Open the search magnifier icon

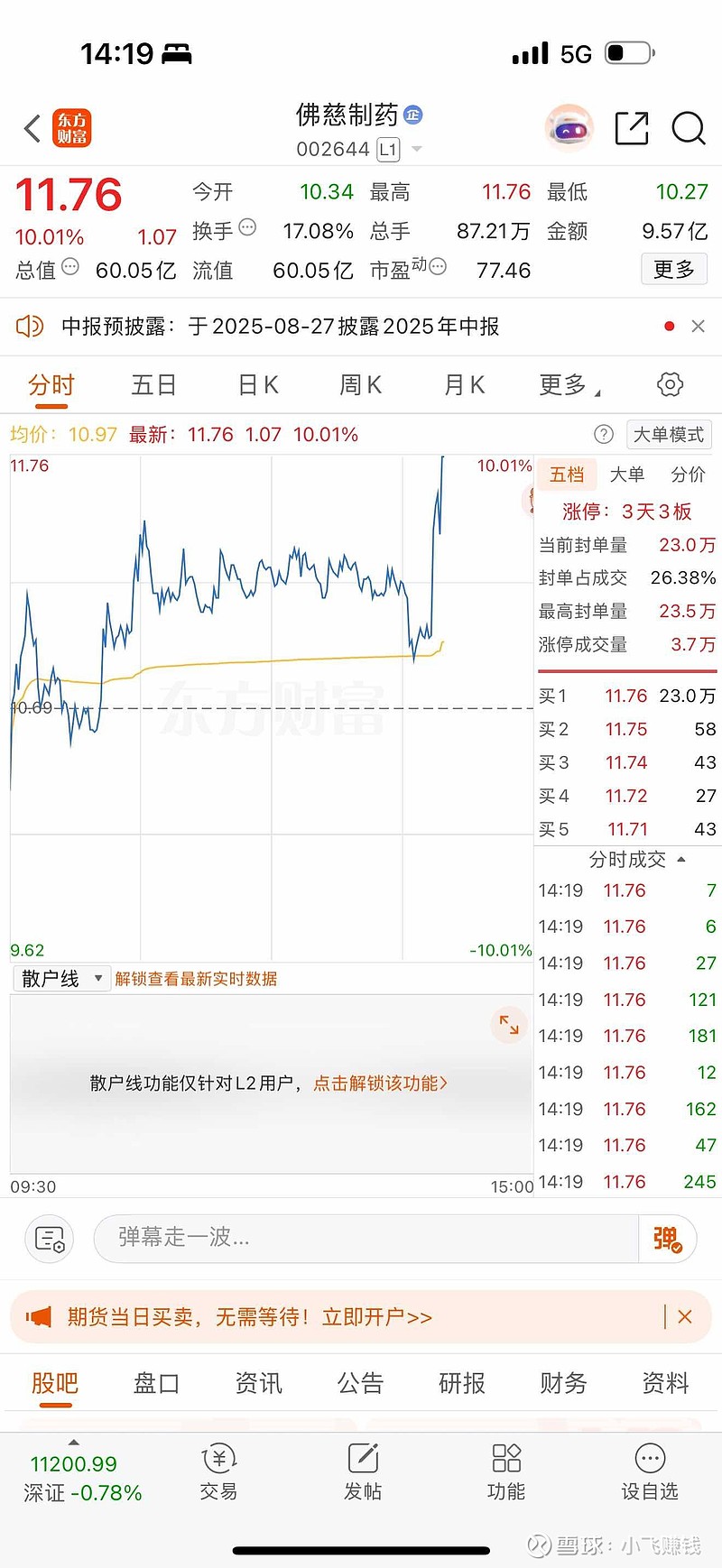tap(688, 128)
